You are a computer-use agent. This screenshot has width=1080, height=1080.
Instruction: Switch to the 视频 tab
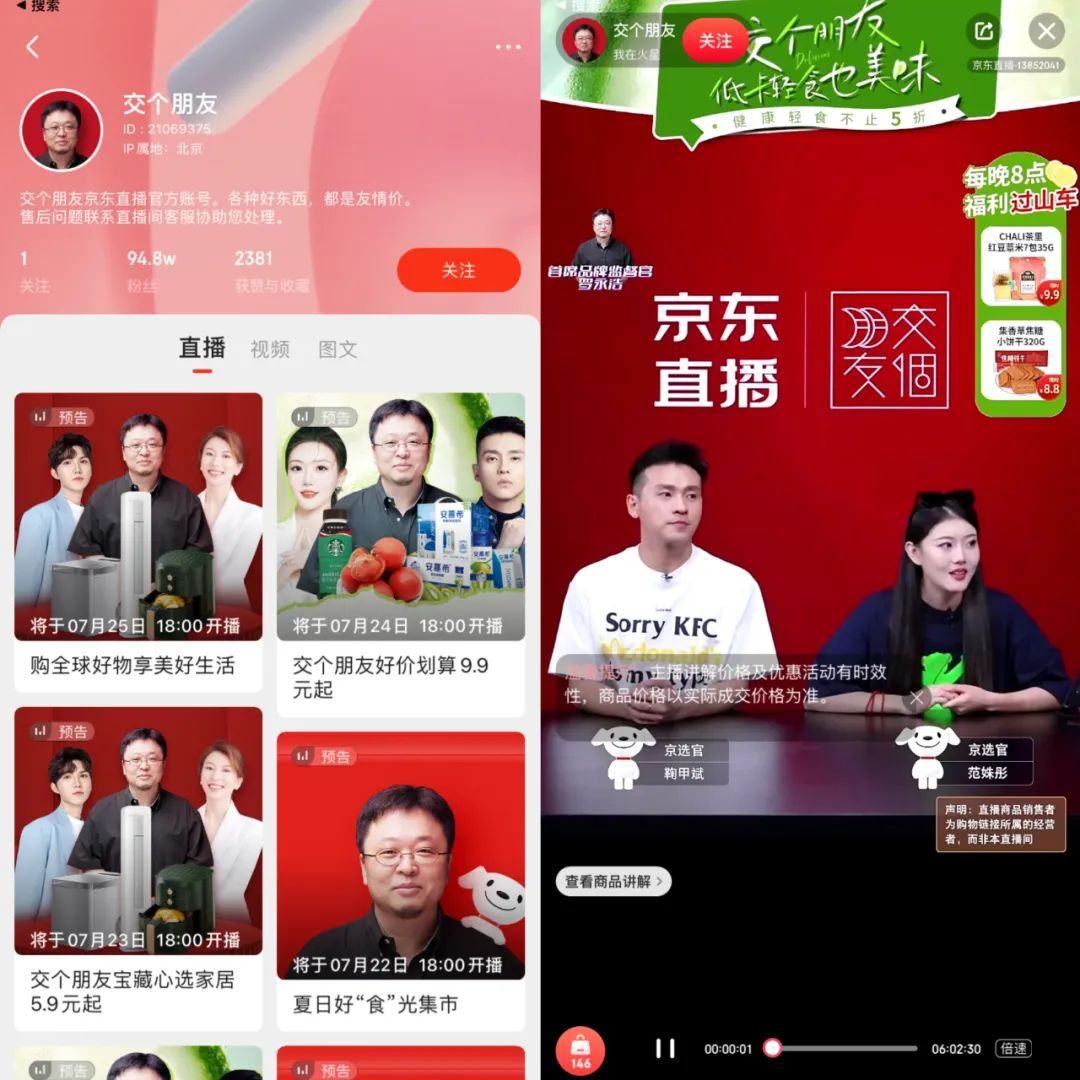click(270, 349)
